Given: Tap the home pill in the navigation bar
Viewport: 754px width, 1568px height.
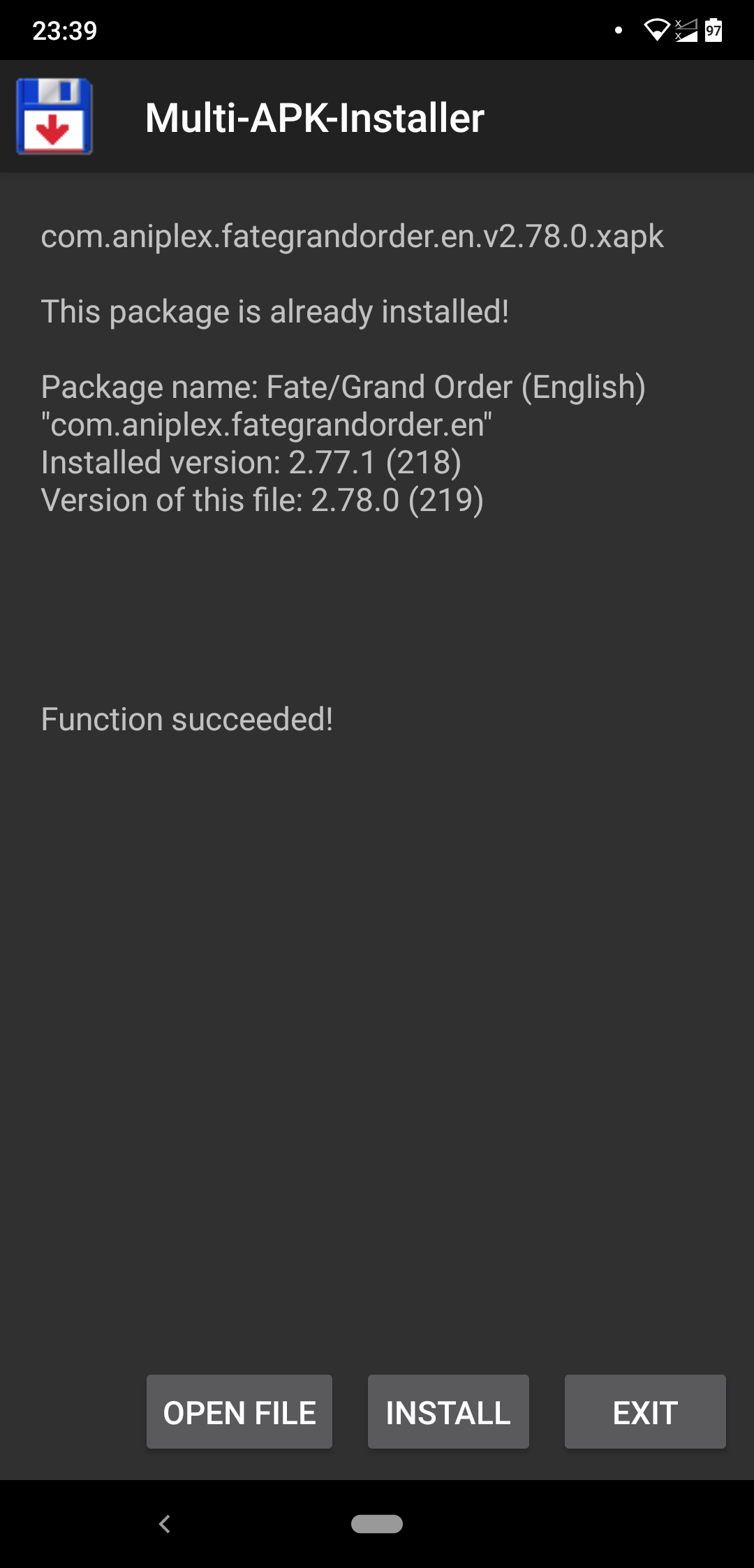Looking at the screenshot, I should point(377,1524).
